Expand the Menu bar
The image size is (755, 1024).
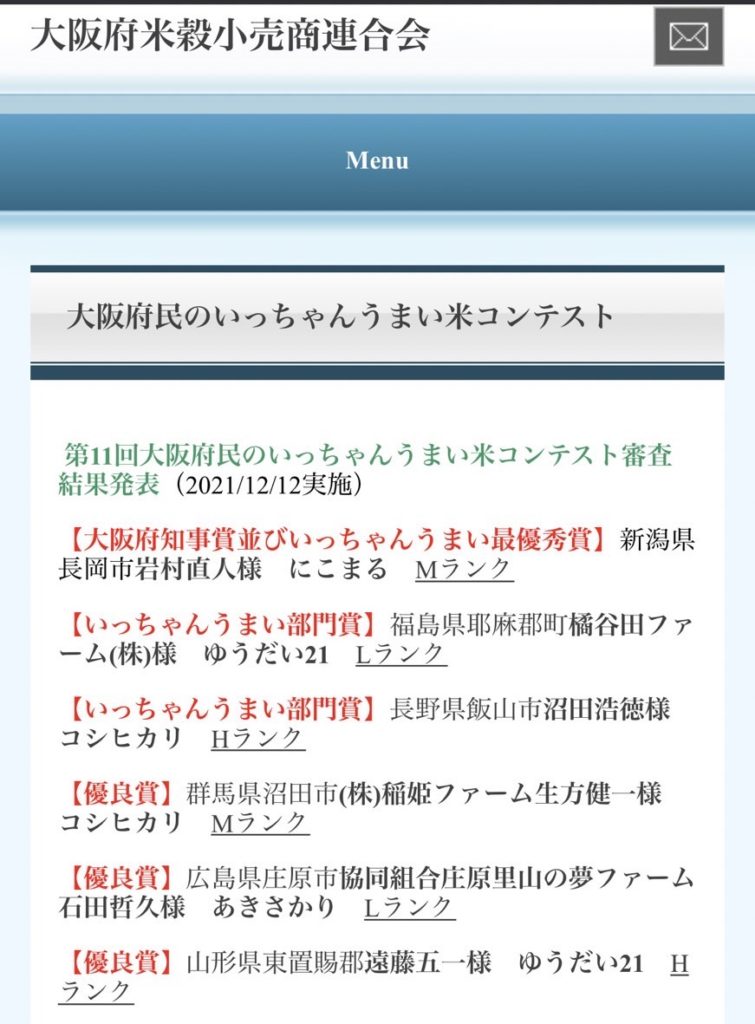click(377, 161)
